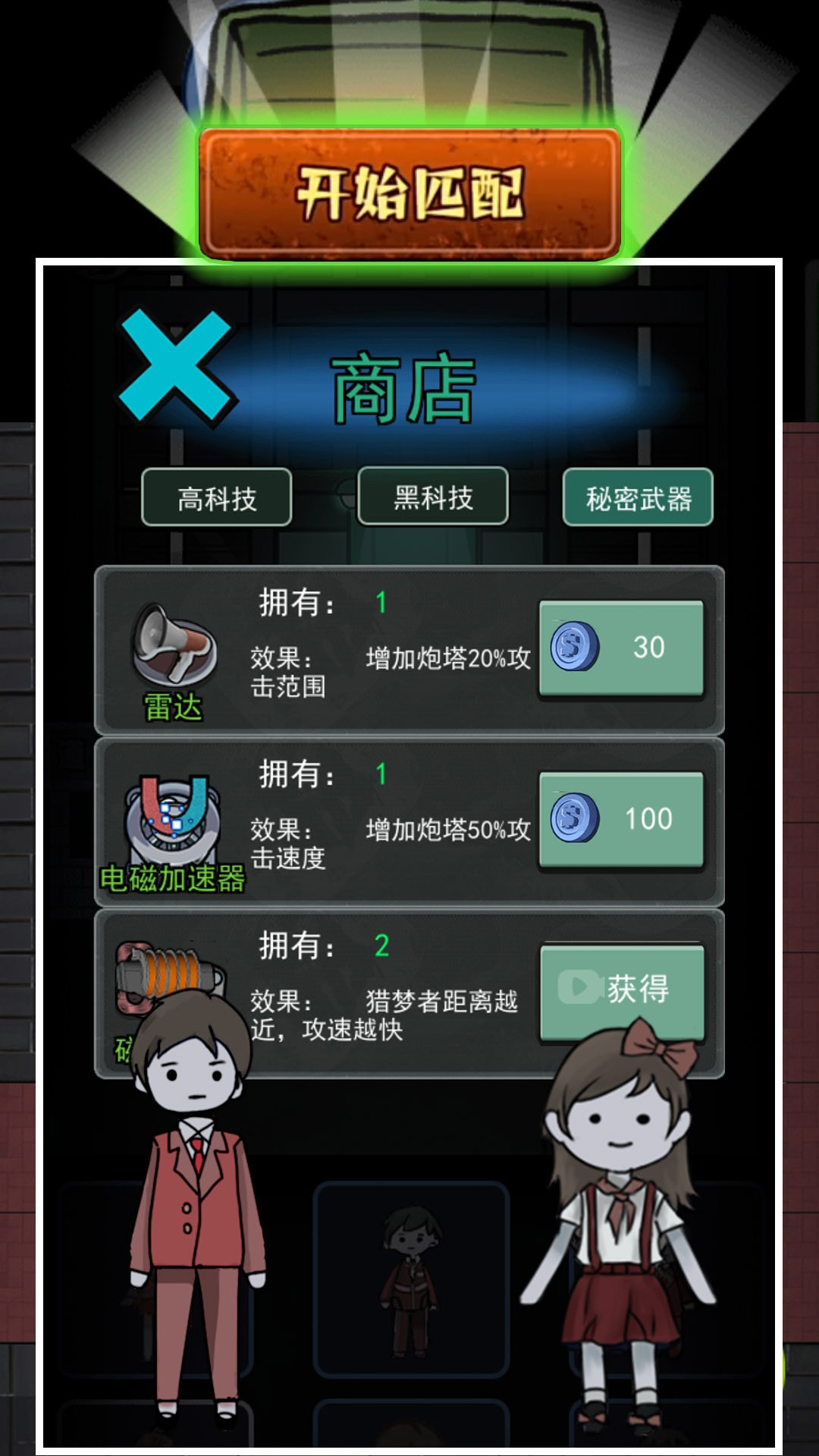This screenshot has height=1456, width=819.
Task: Start matchmaking with 开始匹配
Action: pyautogui.click(x=409, y=194)
